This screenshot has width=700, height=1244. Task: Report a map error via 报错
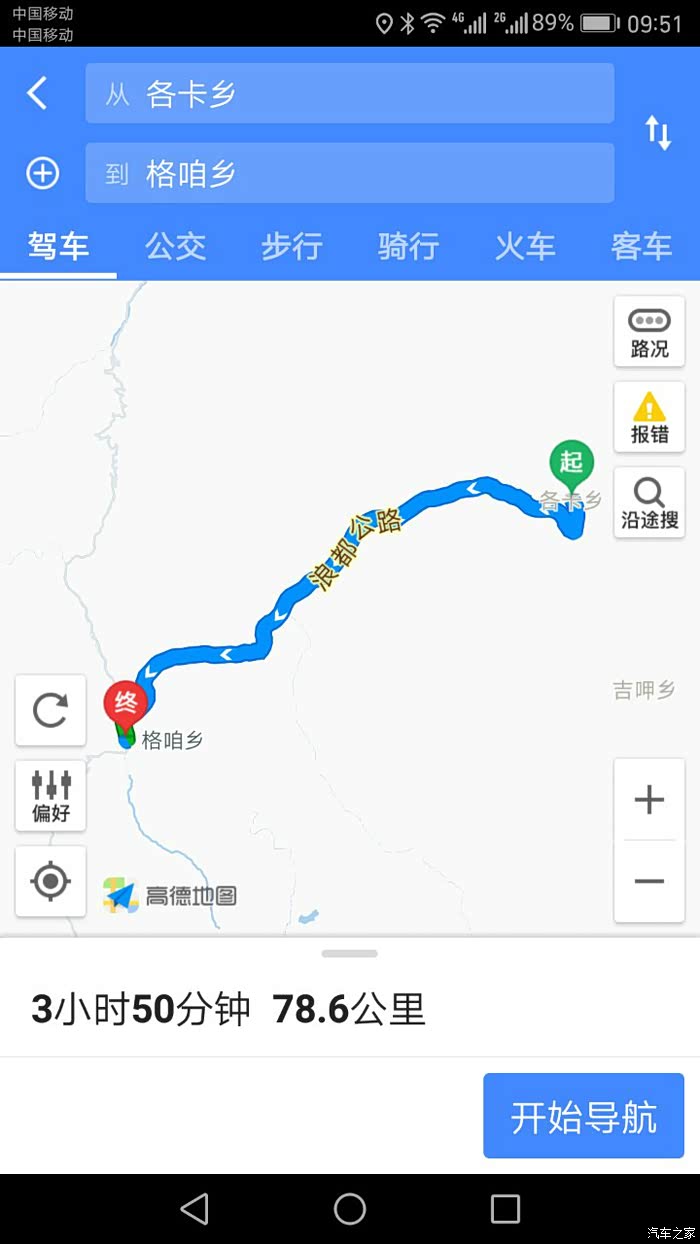[649, 418]
